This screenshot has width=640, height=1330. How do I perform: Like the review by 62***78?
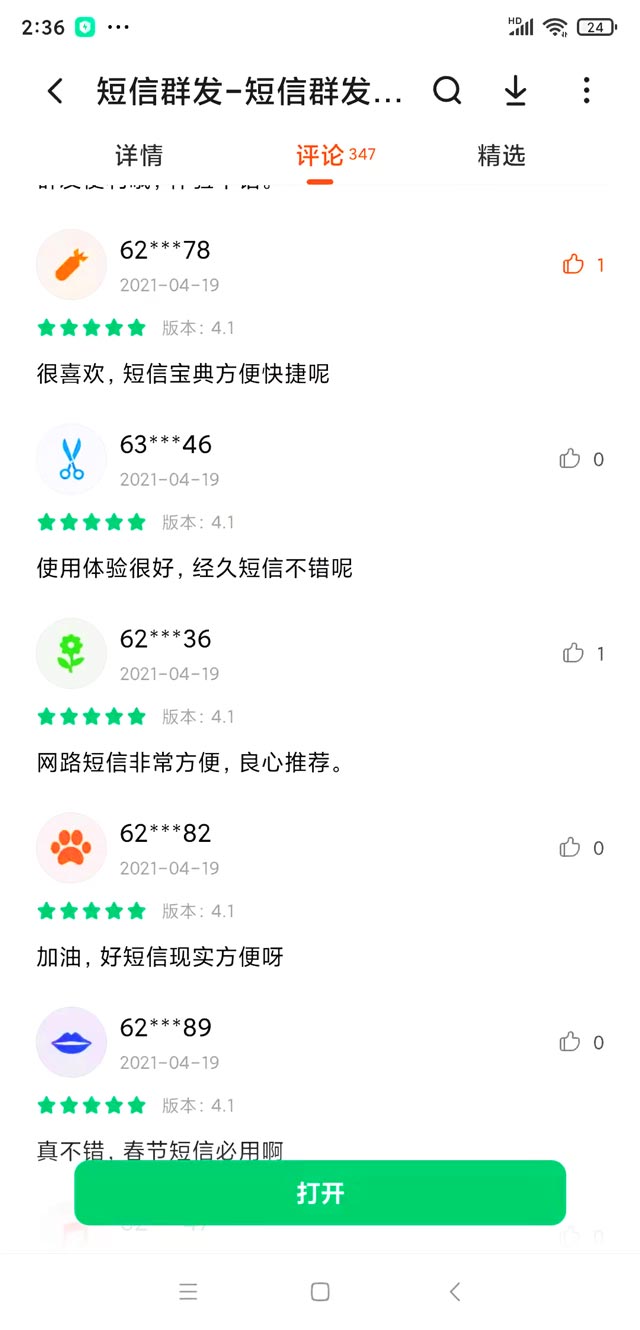coord(573,265)
